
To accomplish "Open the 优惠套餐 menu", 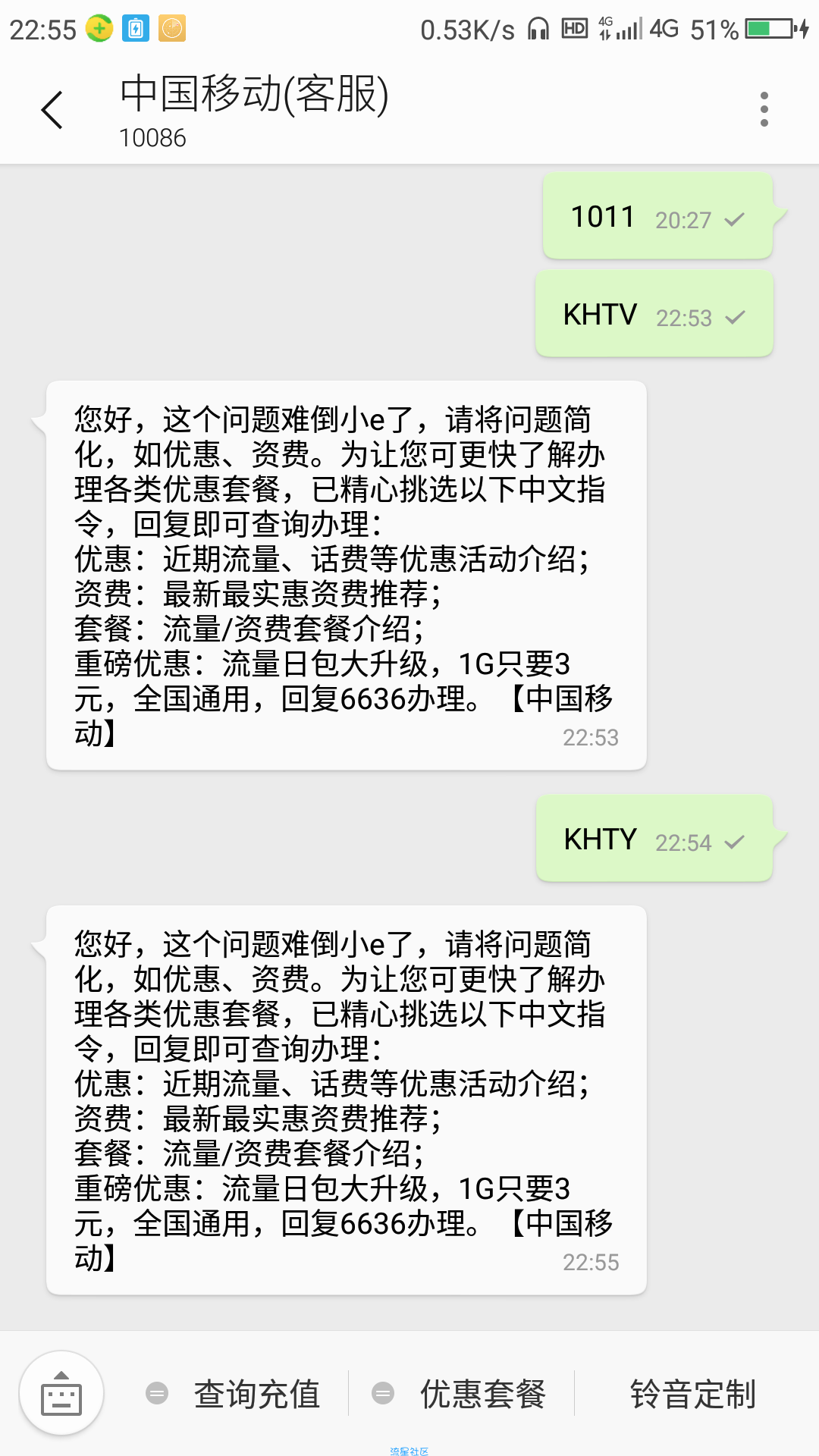I will click(x=461, y=1394).
